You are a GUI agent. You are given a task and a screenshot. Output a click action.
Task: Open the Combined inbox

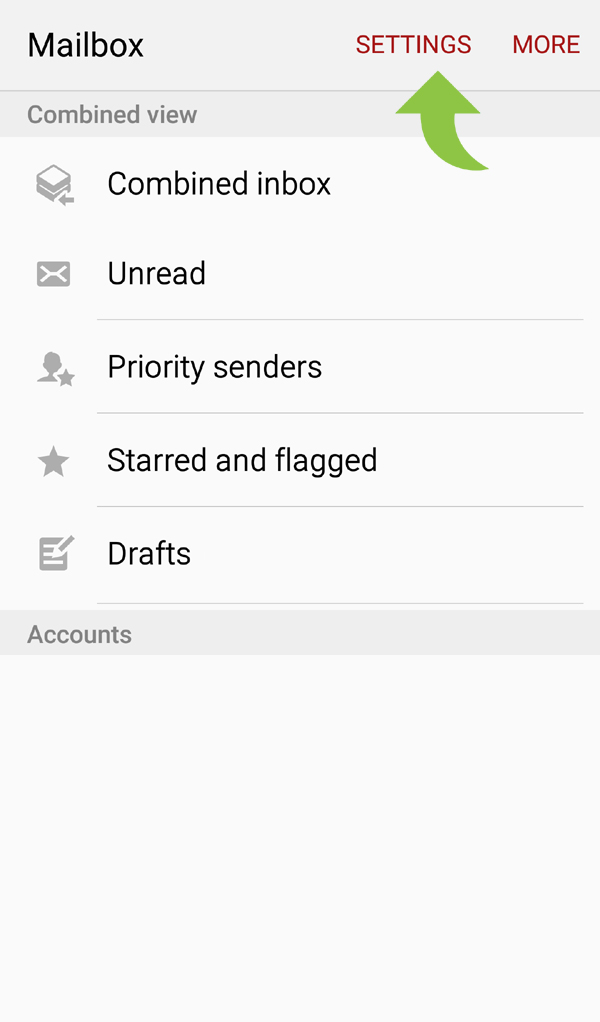tap(300, 183)
